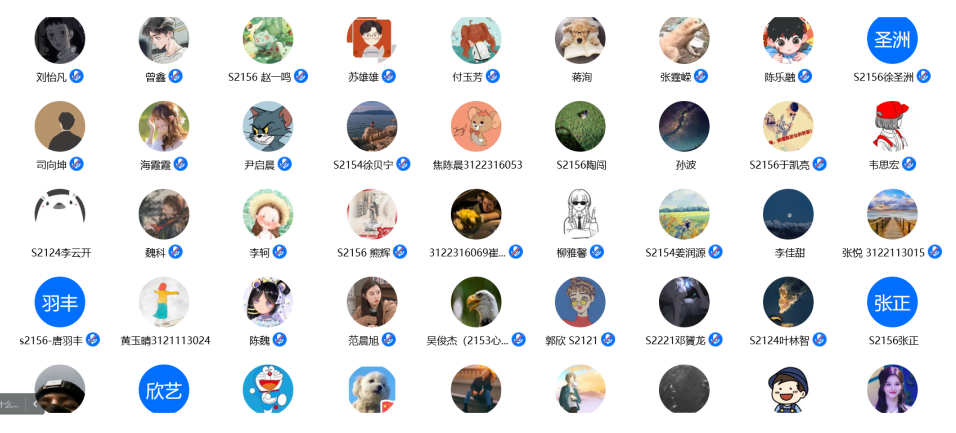The height and width of the screenshot is (433, 956).
Task: Select 苏雄雄's participant tile
Action: click(x=372, y=40)
